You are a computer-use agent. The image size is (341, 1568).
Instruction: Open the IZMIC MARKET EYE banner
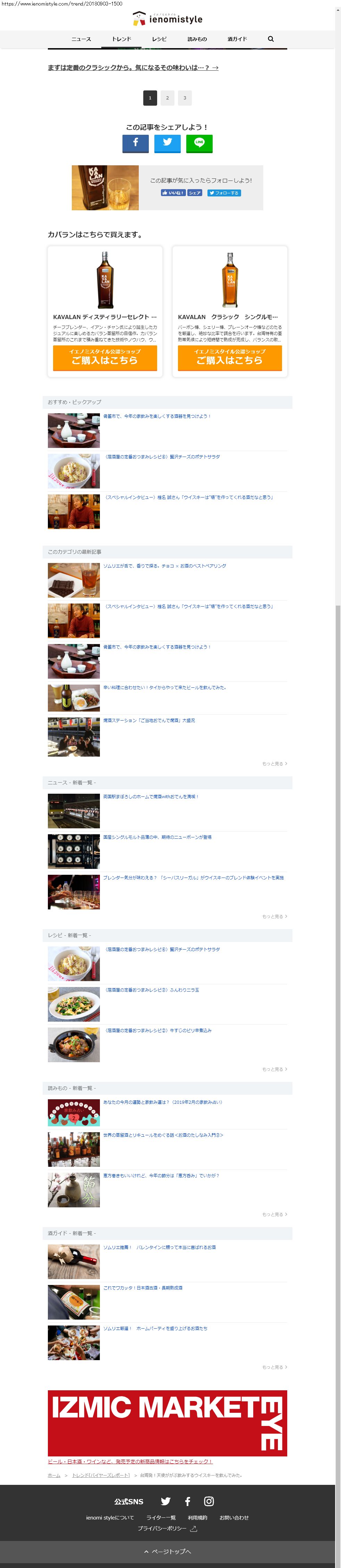167,1423
